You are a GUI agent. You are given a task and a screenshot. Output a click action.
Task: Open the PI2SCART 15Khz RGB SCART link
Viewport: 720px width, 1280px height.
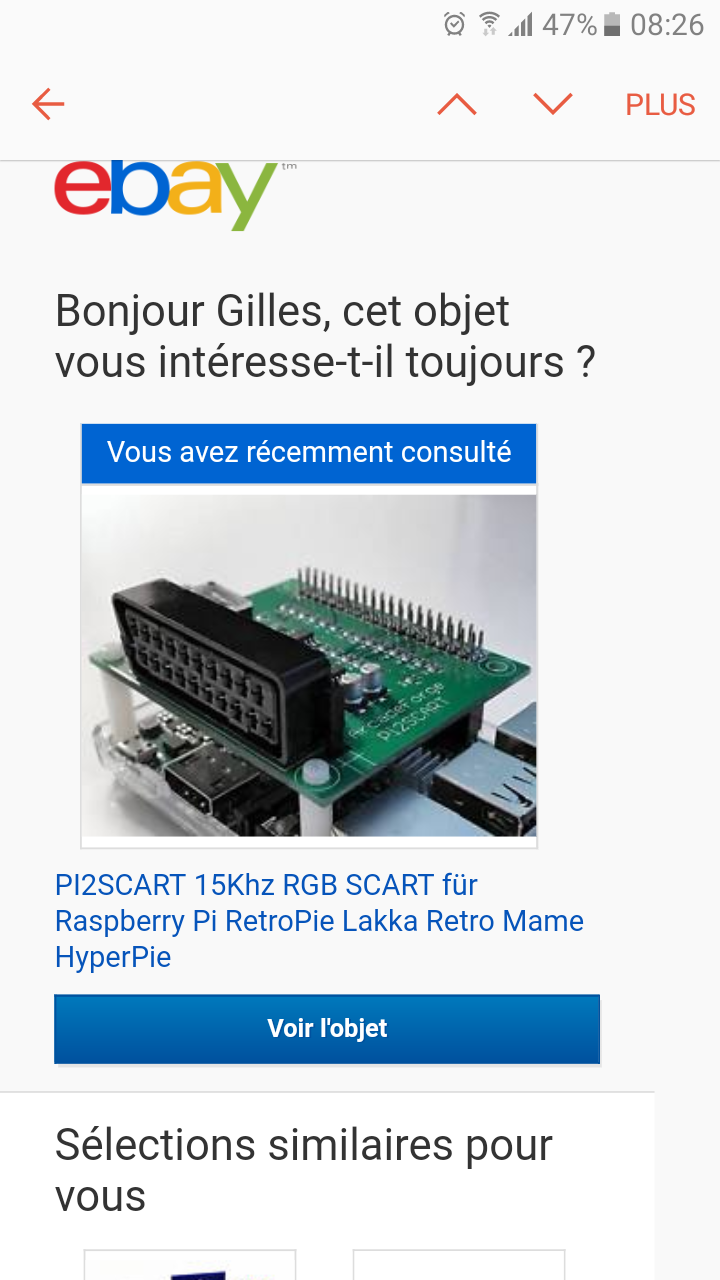click(x=318, y=920)
